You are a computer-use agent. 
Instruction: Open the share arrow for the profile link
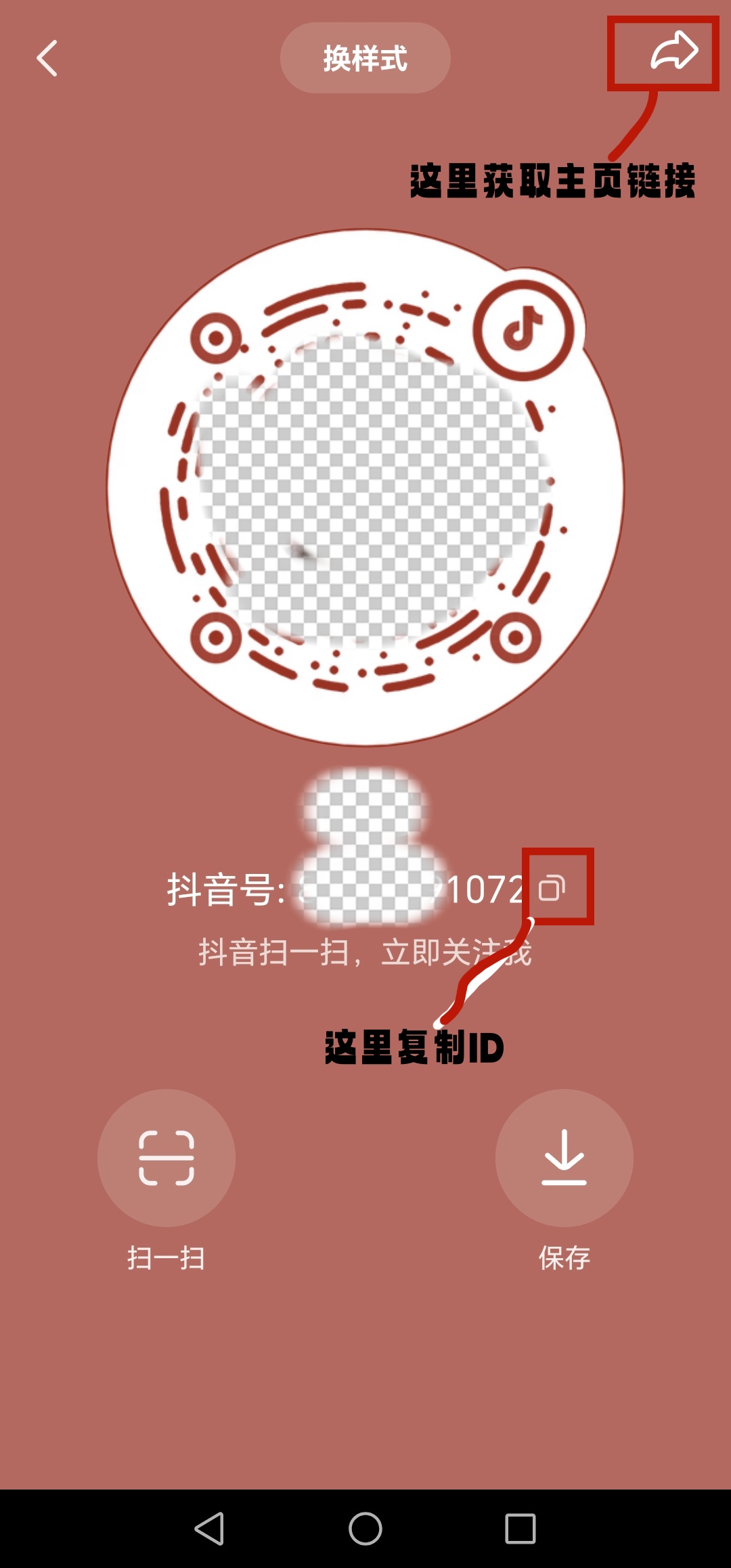pos(673,51)
